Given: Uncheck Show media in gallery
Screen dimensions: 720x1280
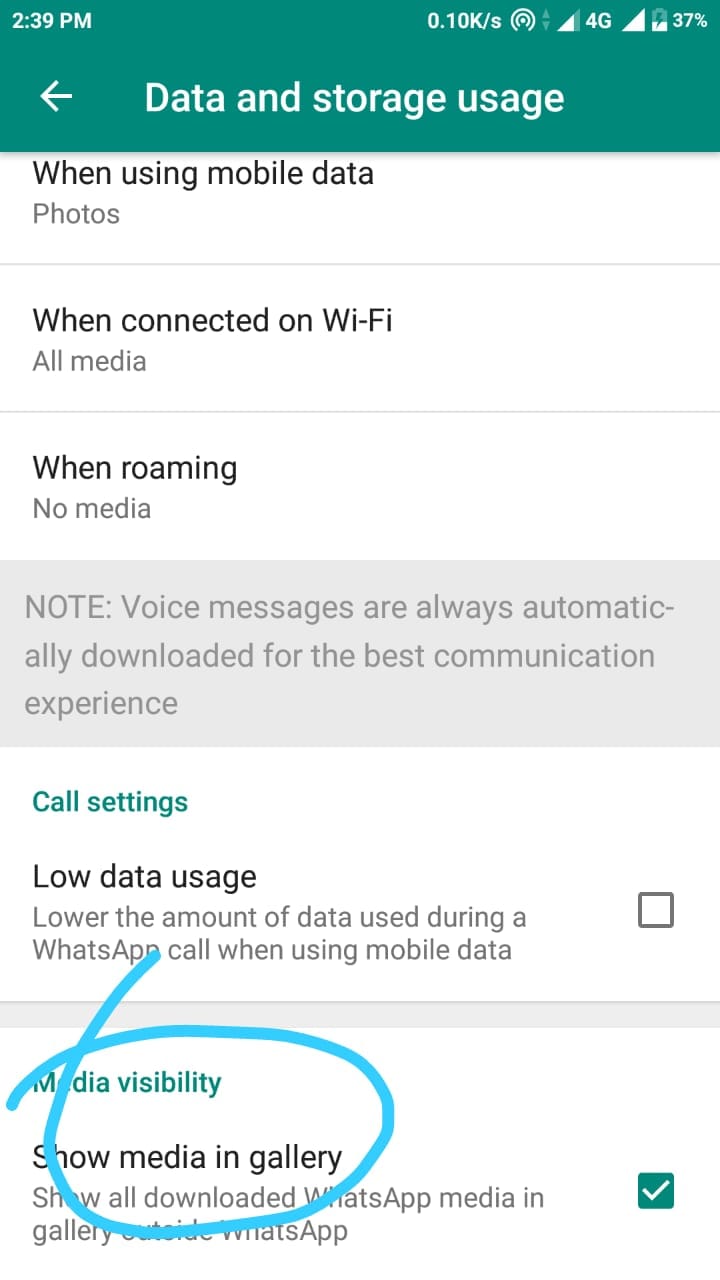Looking at the screenshot, I should [656, 1190].
